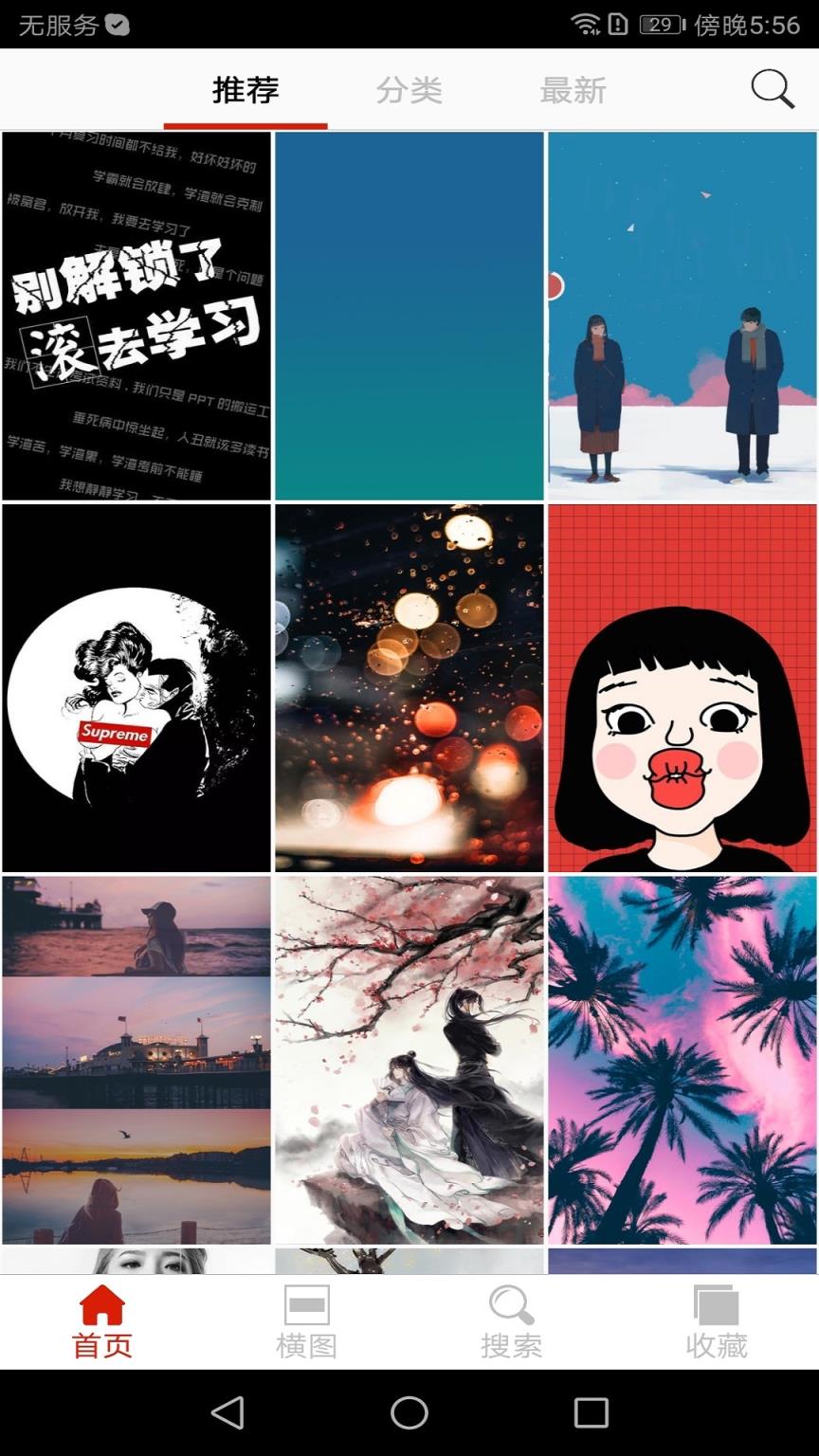The image size is (819, 1456).
Task: Select the 推荐 recommended tab
Action: tap(245, 90)
